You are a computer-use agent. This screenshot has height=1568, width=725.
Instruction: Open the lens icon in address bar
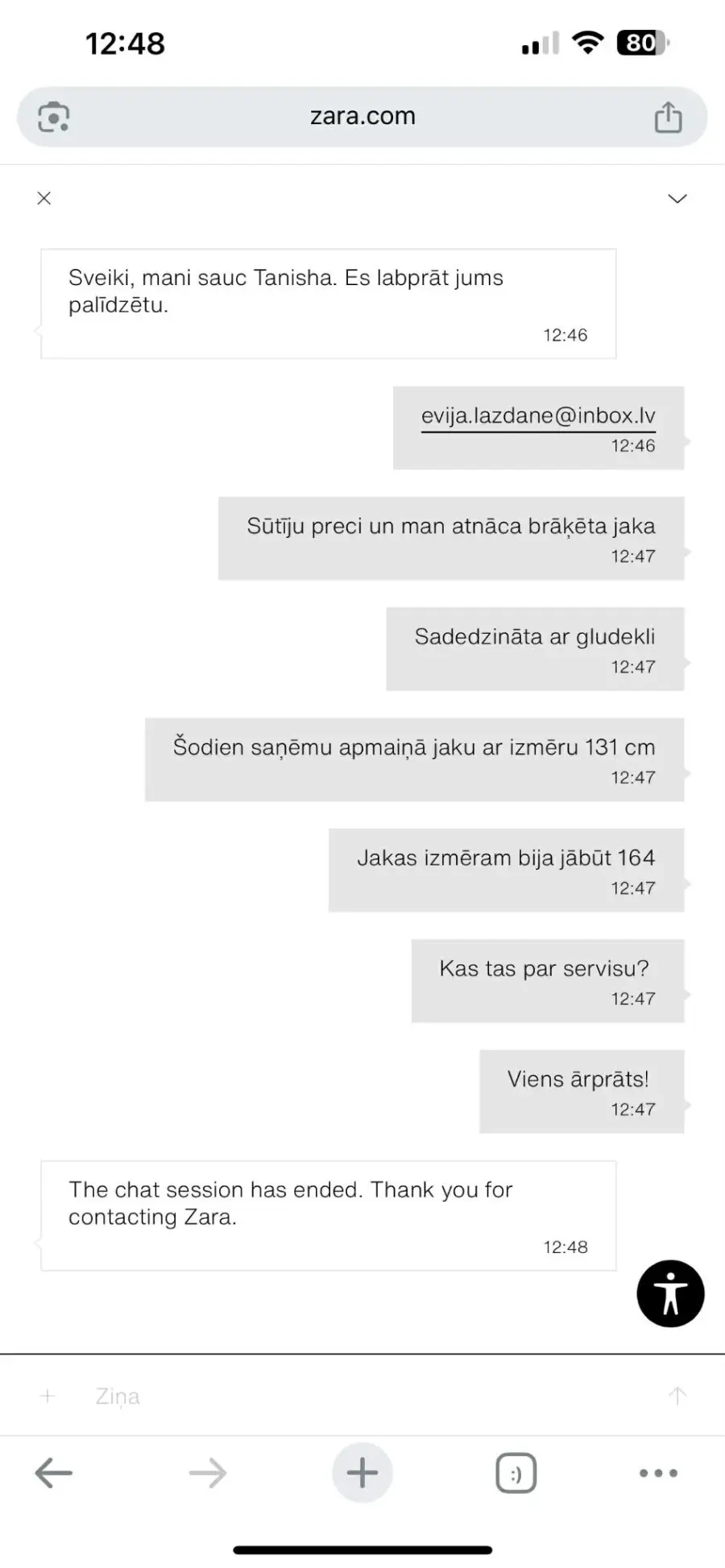tap(54, 118)
